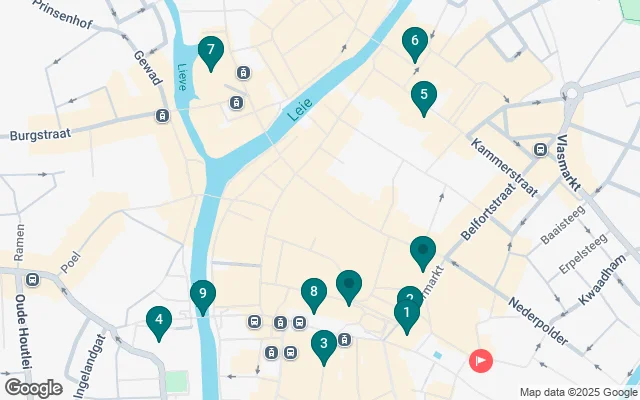This screenshot has height=400, width=640.
Task: Tap the red flag marker
Action: click(482, 360)
